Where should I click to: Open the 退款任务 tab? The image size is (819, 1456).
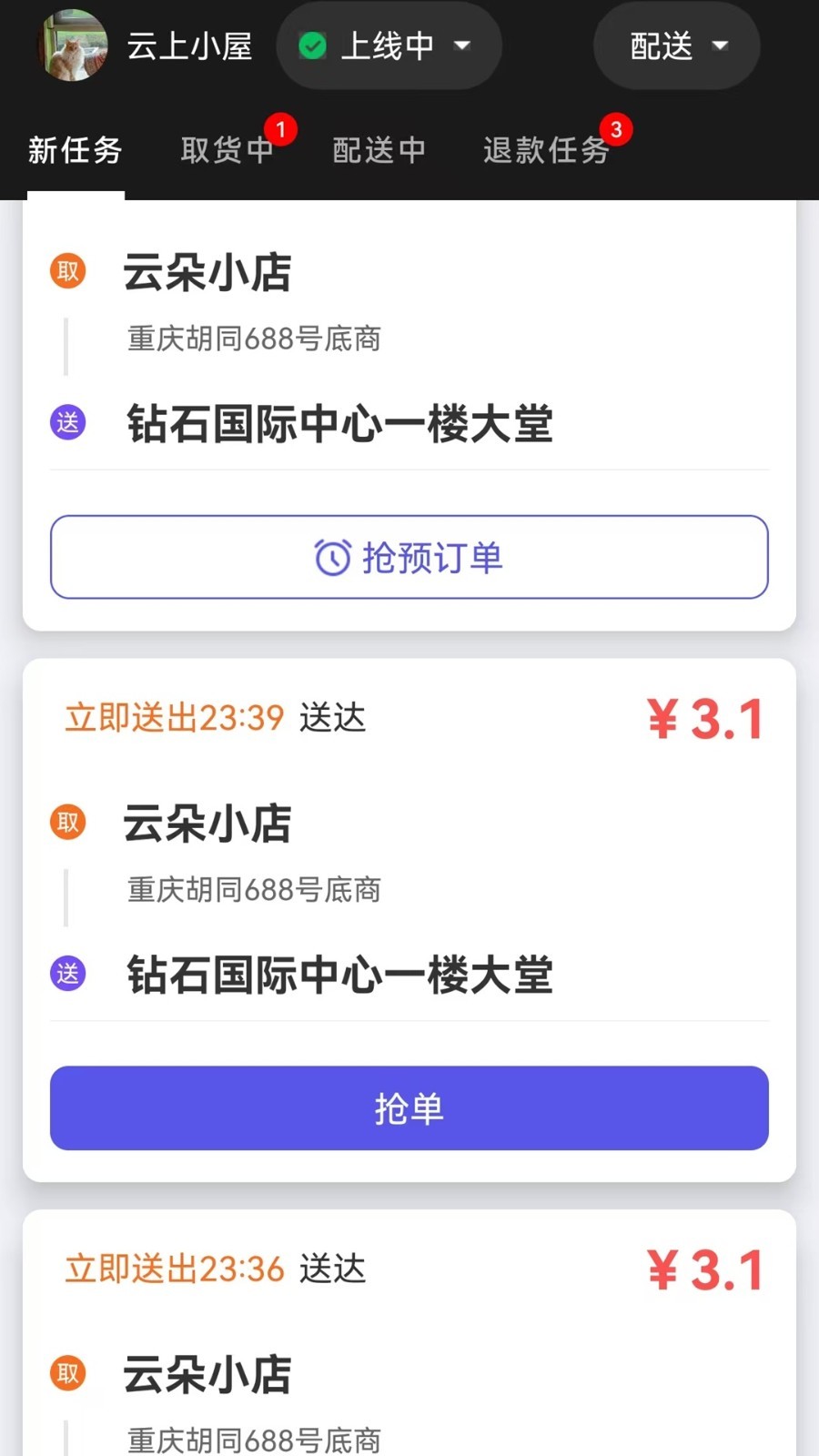545,150
